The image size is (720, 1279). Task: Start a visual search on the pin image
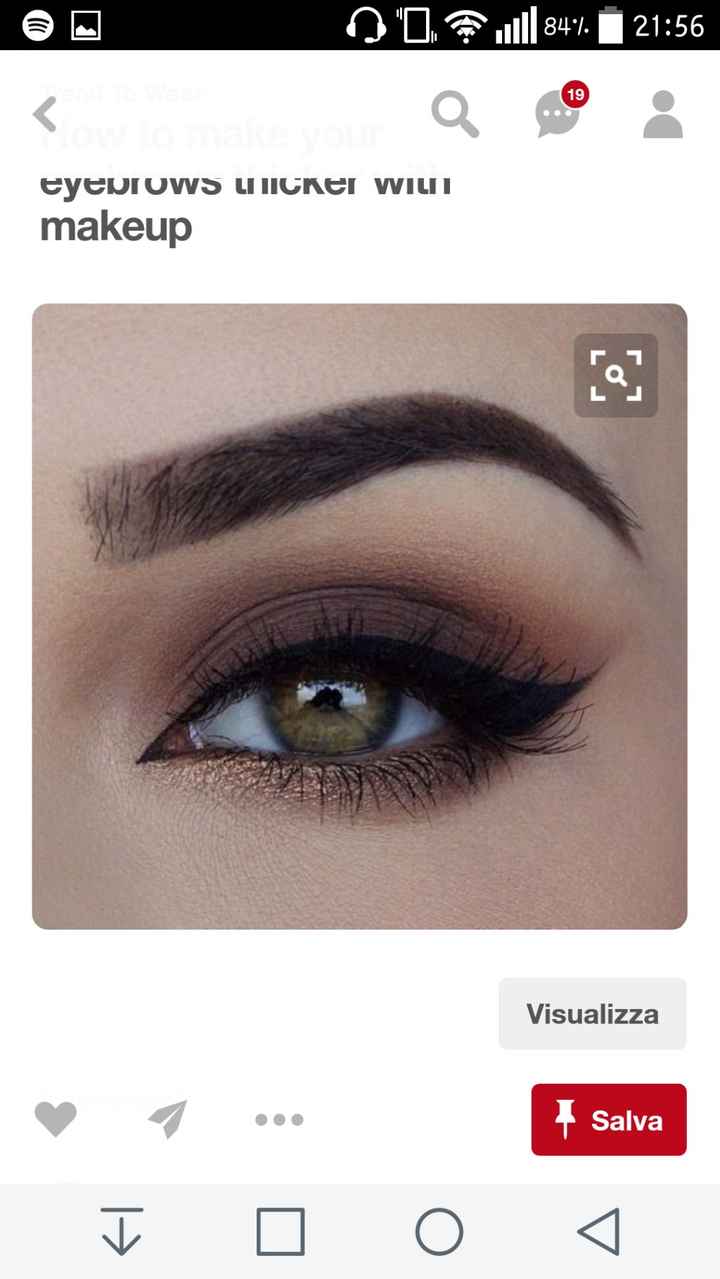[615, 374]
